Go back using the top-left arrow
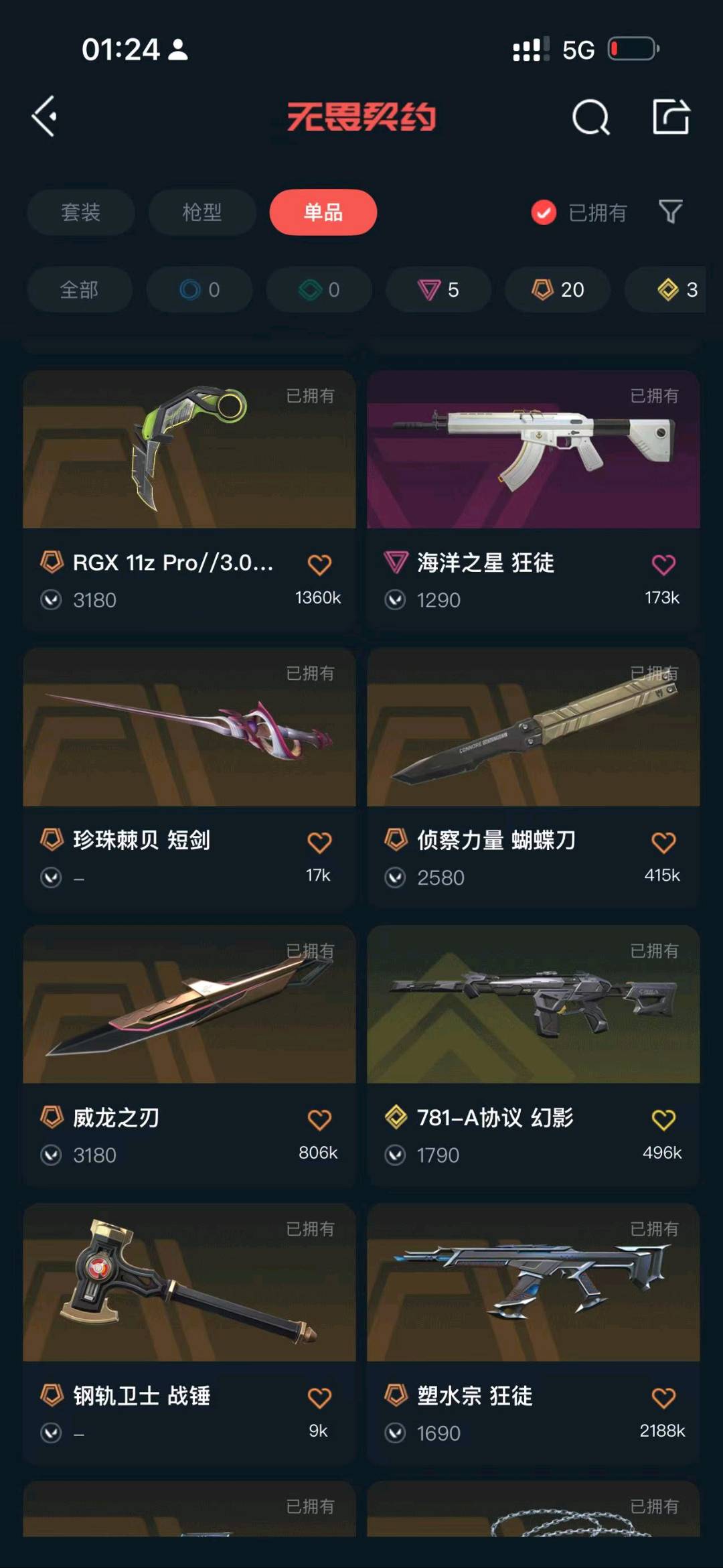723x1568 pixels. click(45, 117)
